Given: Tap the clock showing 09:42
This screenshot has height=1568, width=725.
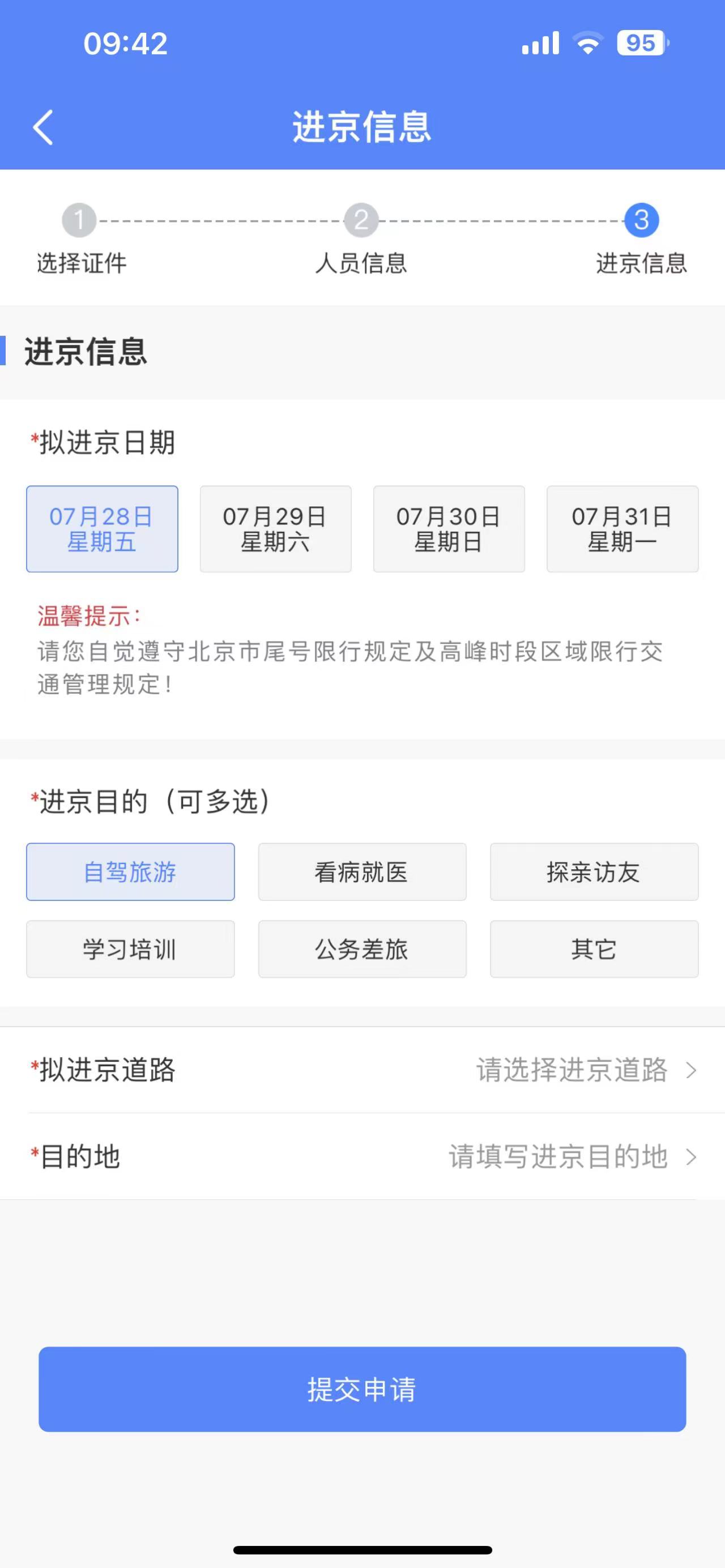Looking at the screenshot, I should (x=125, y=42).
